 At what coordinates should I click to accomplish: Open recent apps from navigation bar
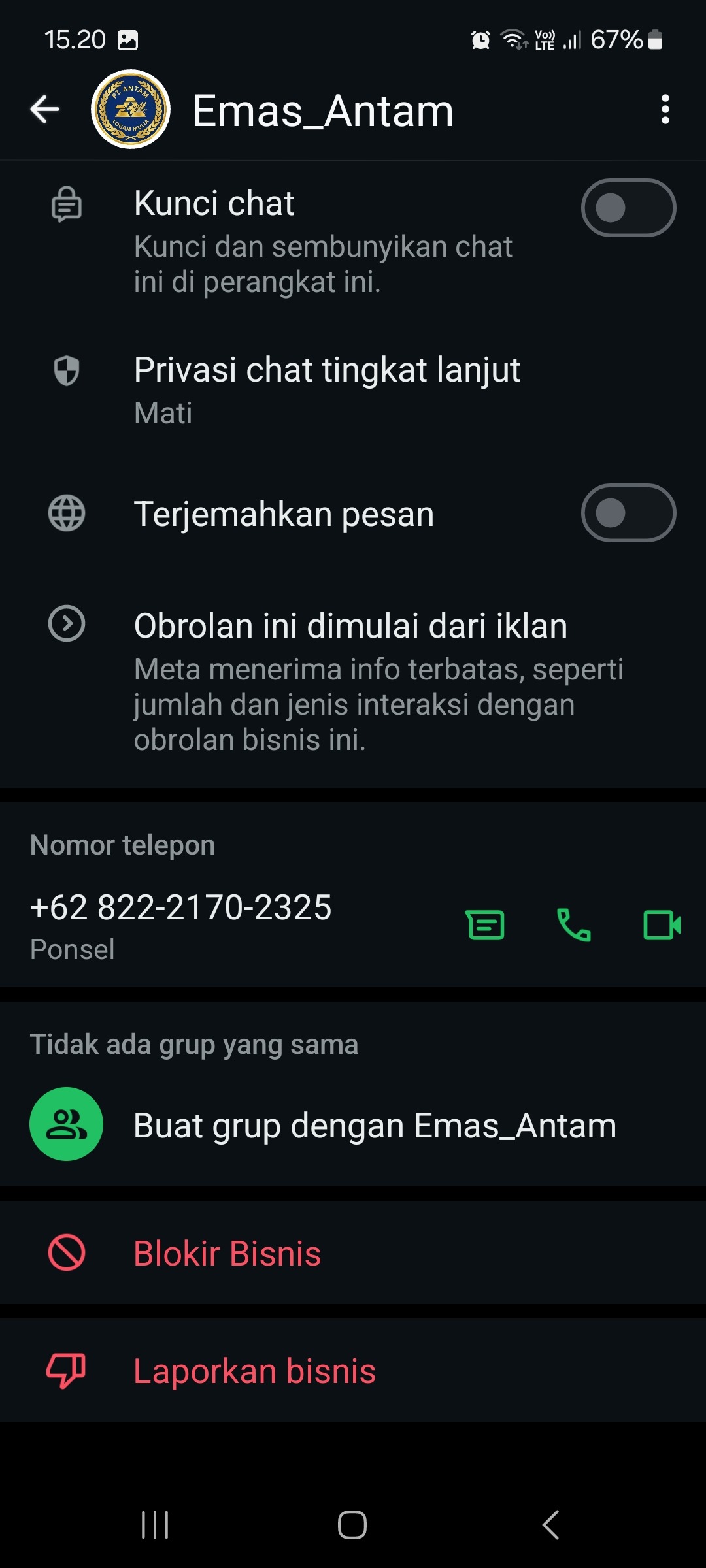coord(155,1525)
